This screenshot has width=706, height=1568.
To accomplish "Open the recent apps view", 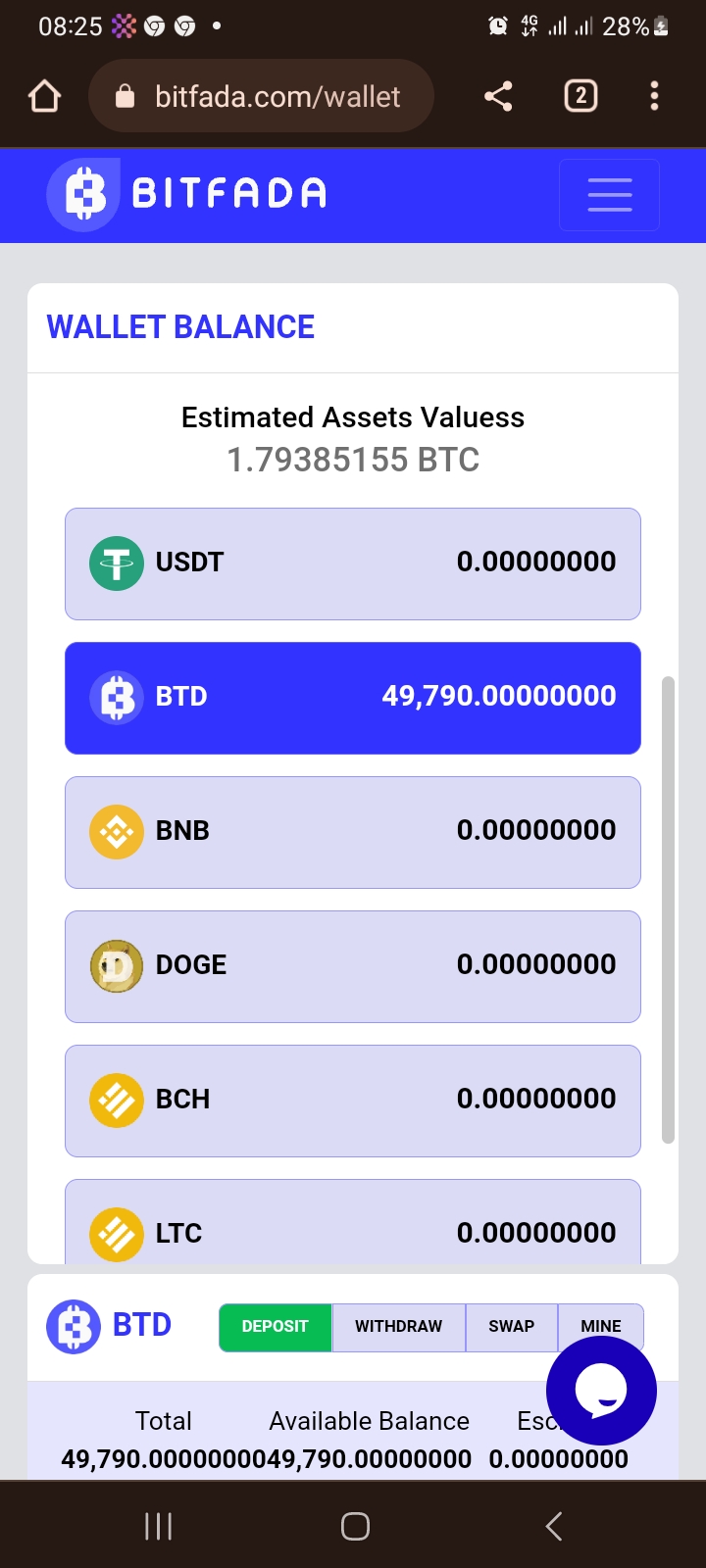I will coord(158,1526).
